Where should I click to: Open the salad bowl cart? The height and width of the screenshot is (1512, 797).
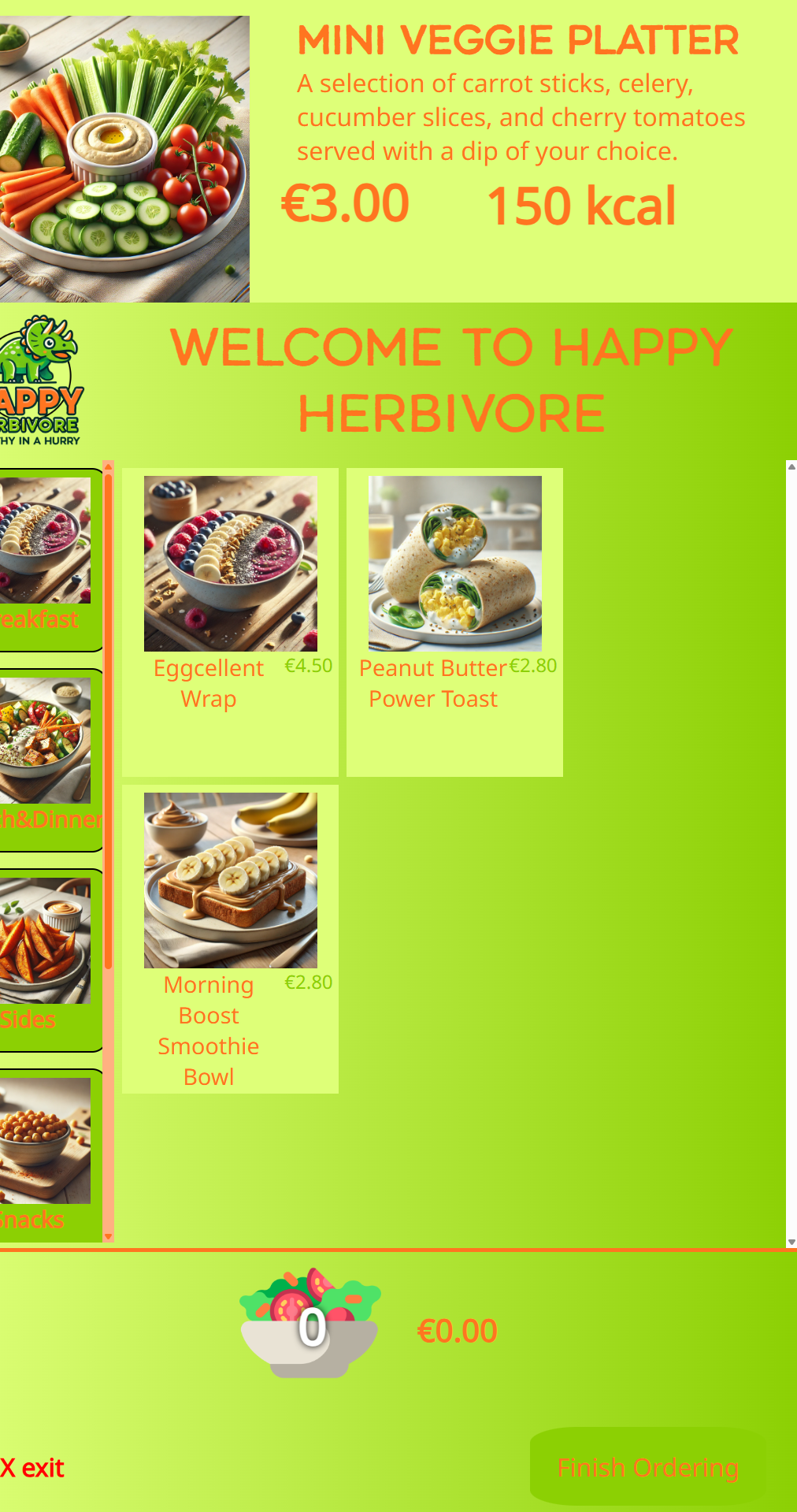click(x=310, y=1325)
